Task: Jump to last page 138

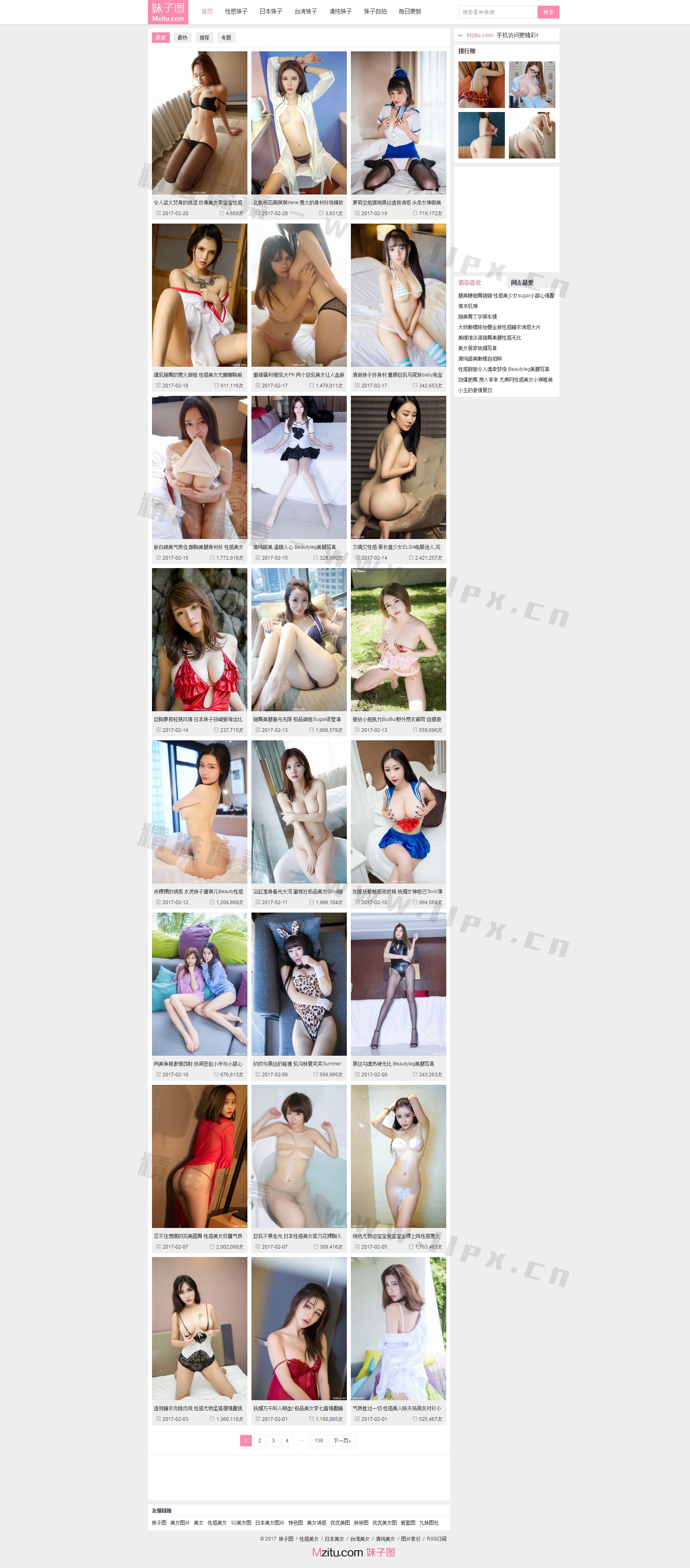Action: [x=318, y=1440]
